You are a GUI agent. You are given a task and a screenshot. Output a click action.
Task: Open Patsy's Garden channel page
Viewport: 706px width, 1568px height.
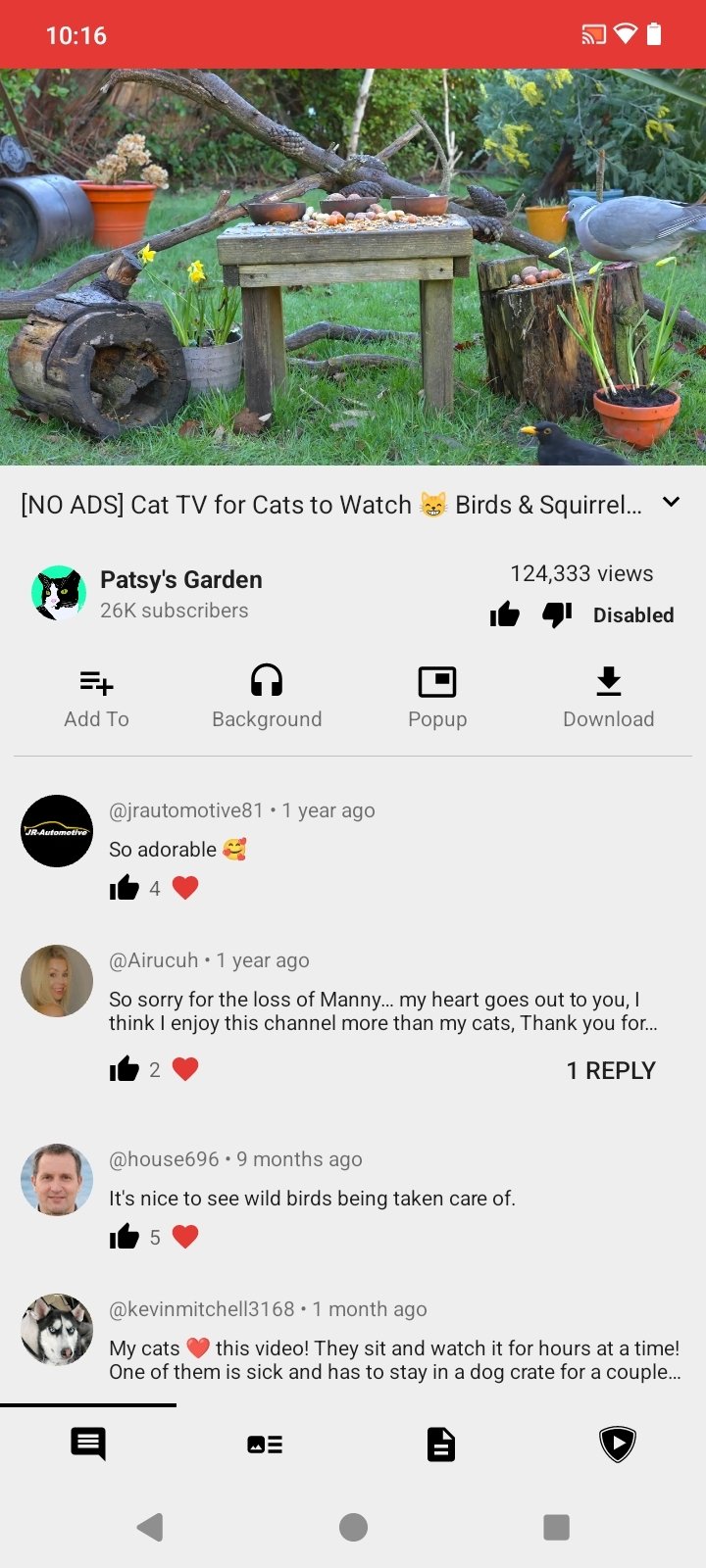tap(181, 593)
